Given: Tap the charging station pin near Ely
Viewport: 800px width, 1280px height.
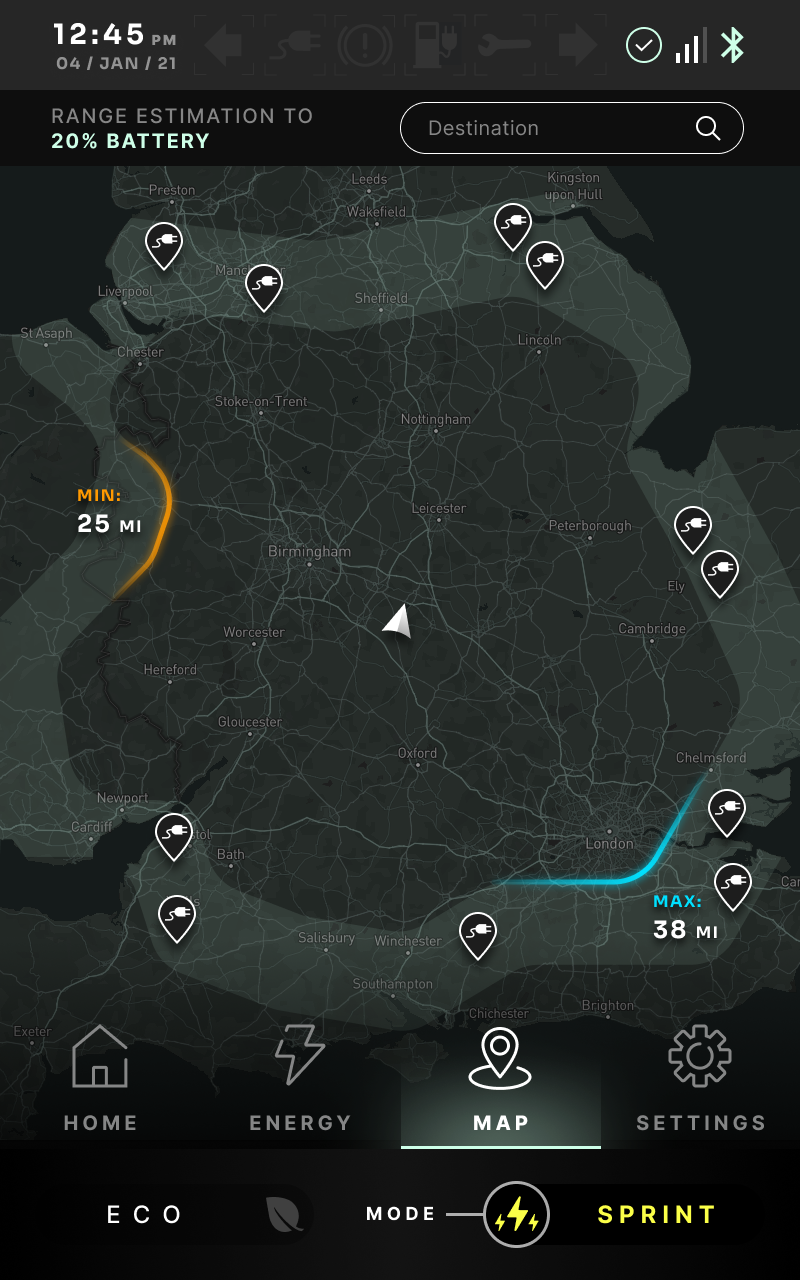Looking at the screenshot, I should click(719, 570).
